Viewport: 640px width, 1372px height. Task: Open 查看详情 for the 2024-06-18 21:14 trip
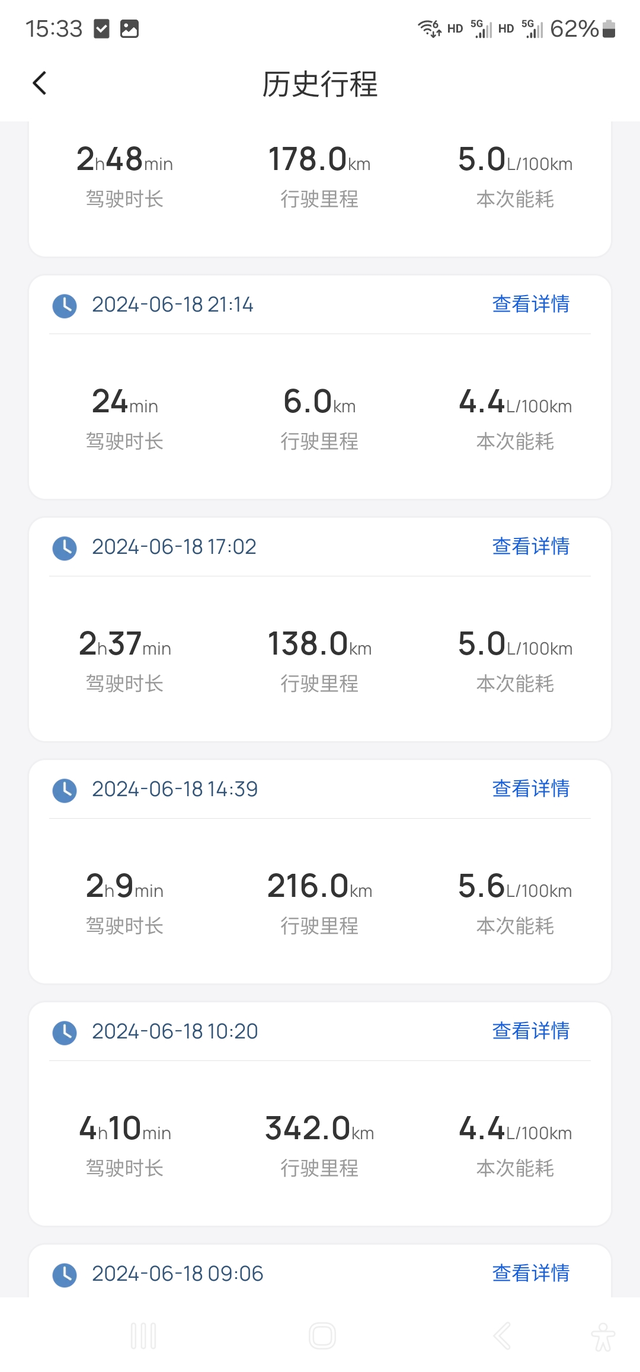coord(530,304)
